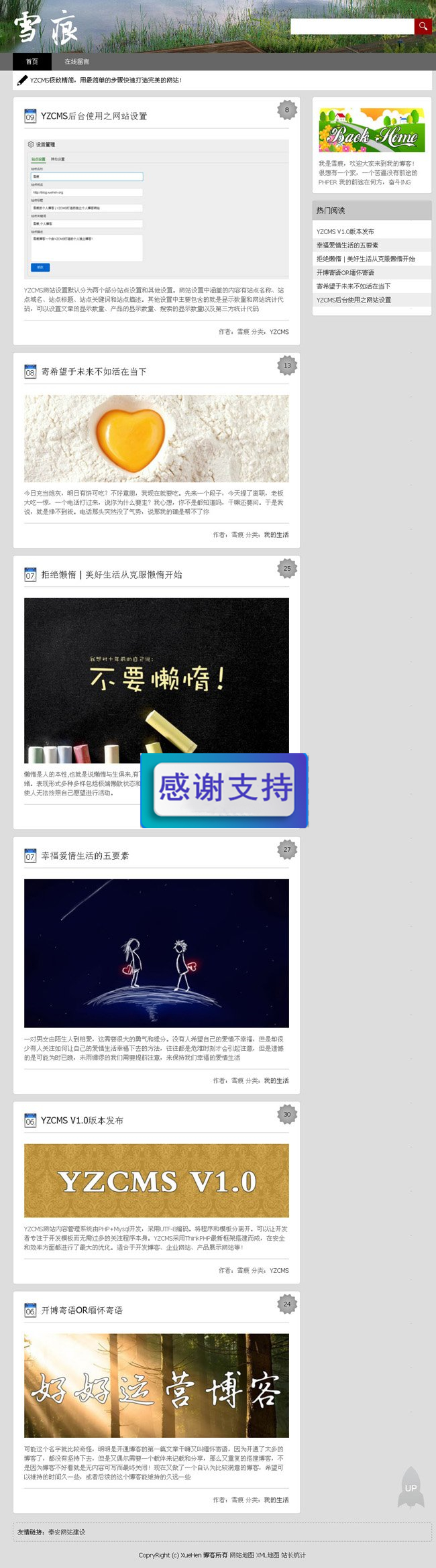The height and width of the screenshot is (1568, 436).
Task: Open 幸福爱情生活的五要素 in hot reads list
Action: pyautogui.click(x=347, y=245)
